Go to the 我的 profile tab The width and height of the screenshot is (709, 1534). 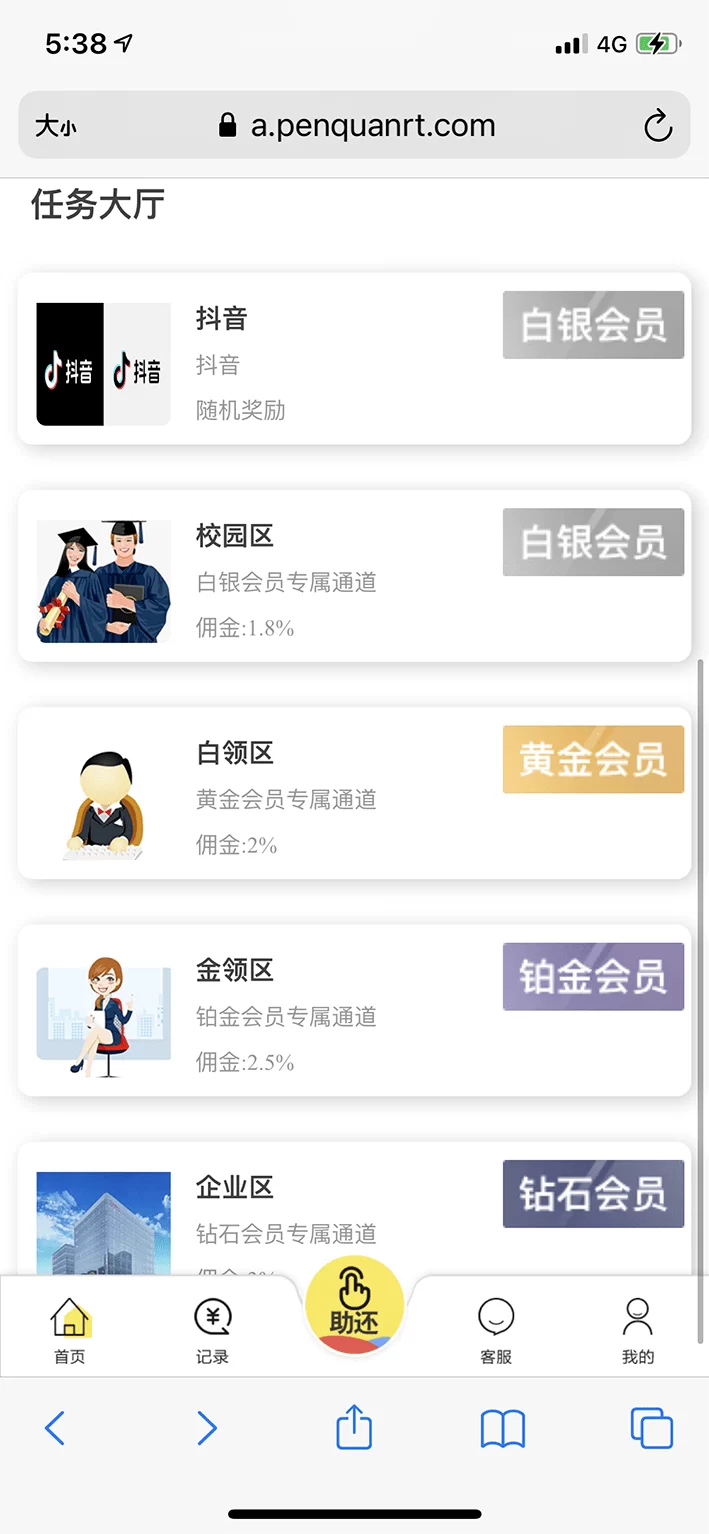(638, 1330)
